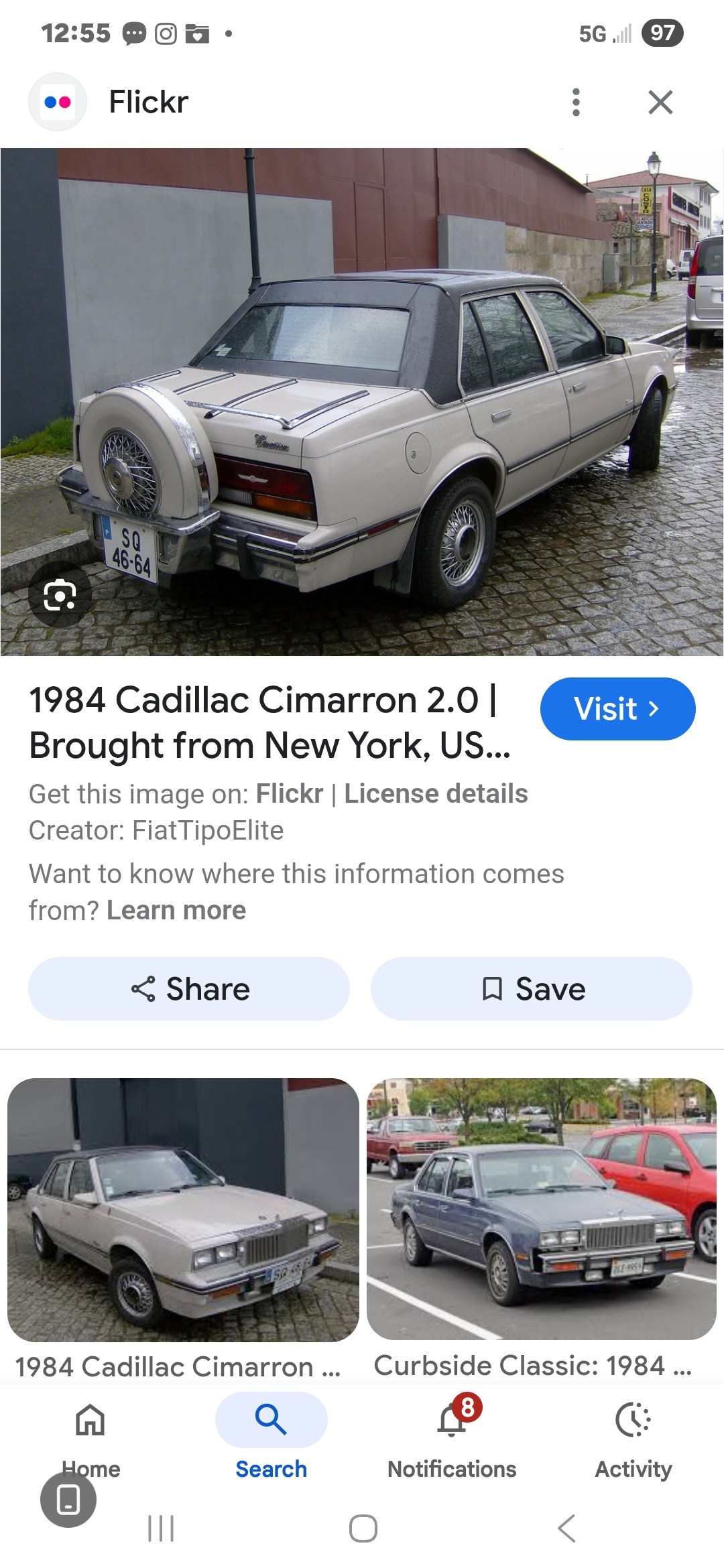This screenshot has height=1568, width=724.
Task: Close the image viewer
Action: pyautogui.click(x=660, y=103)
